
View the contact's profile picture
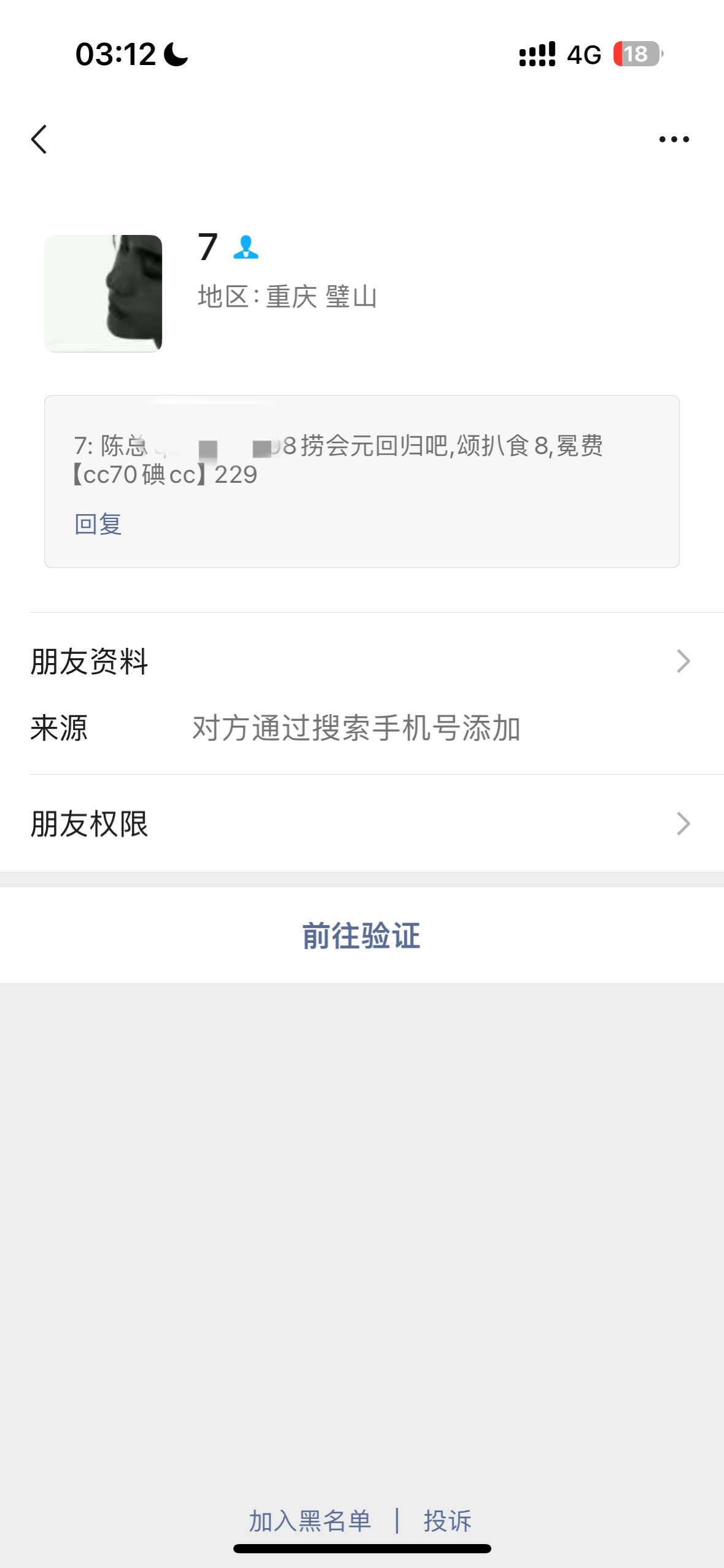103,293
